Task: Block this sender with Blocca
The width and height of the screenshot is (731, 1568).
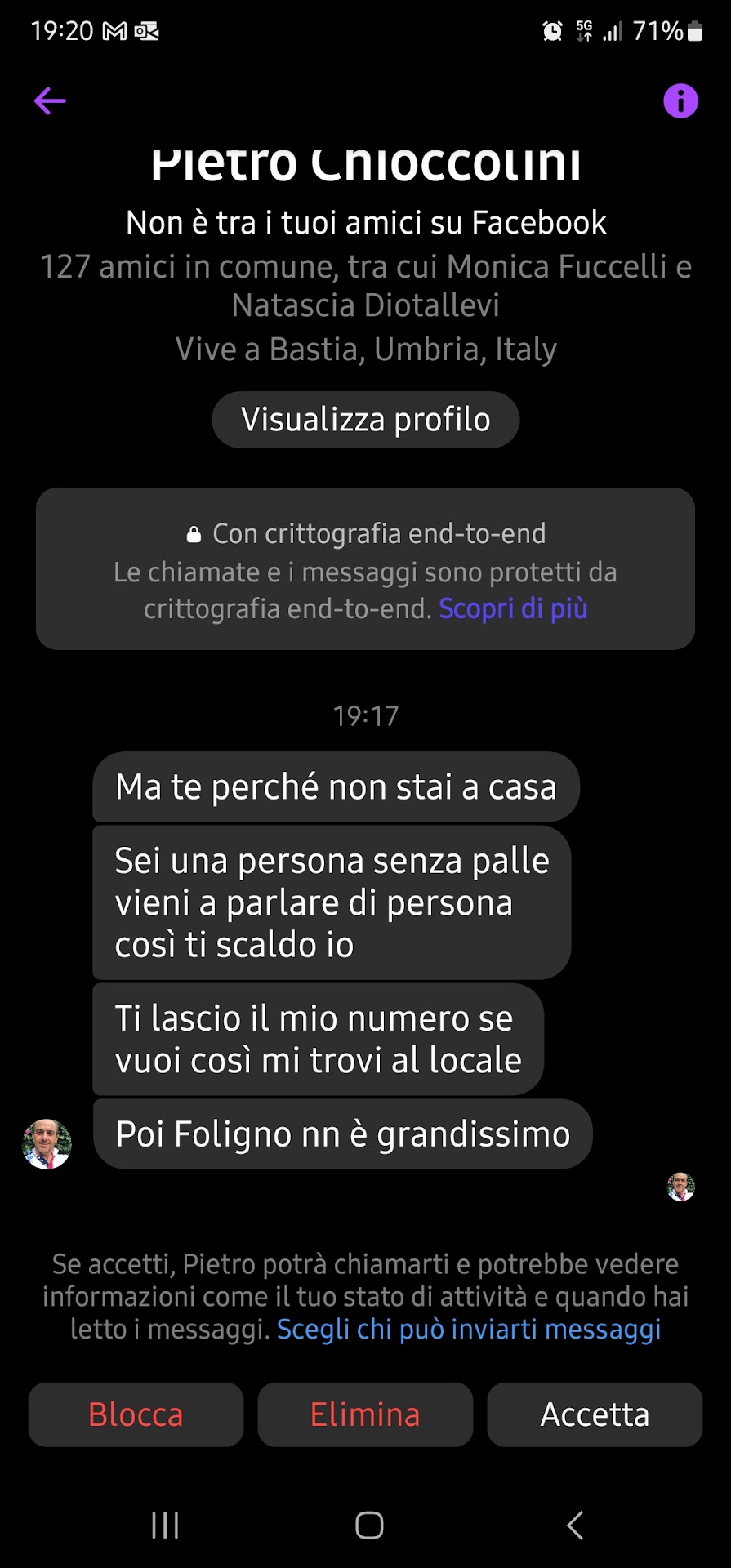Action: pyautogui.click(x=136, y=1414)
